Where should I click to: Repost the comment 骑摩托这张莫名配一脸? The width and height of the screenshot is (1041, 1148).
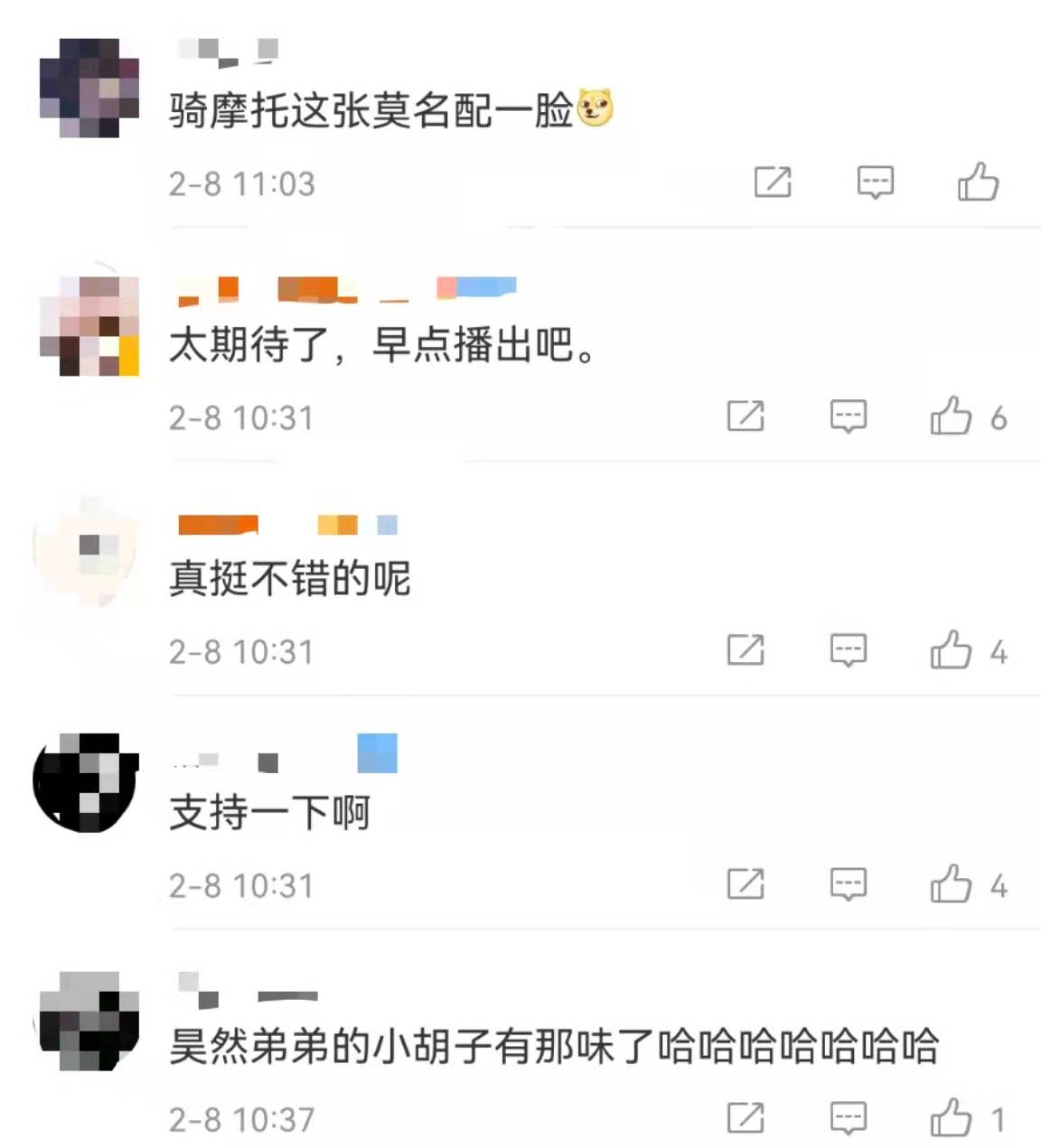pyautogui.click(x=773, y=182)
